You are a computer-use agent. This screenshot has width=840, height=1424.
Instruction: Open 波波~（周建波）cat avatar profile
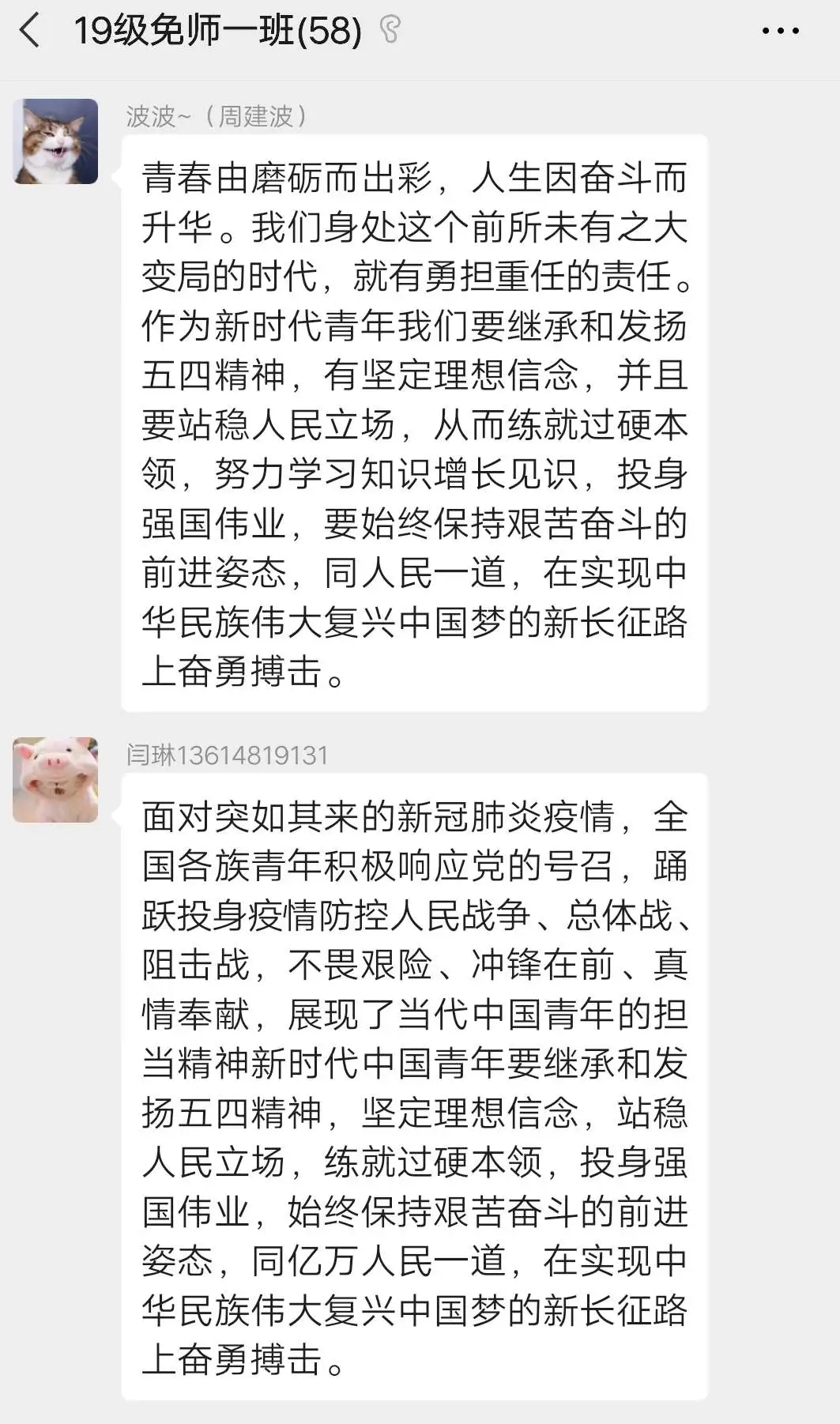(x=55, y=141)
